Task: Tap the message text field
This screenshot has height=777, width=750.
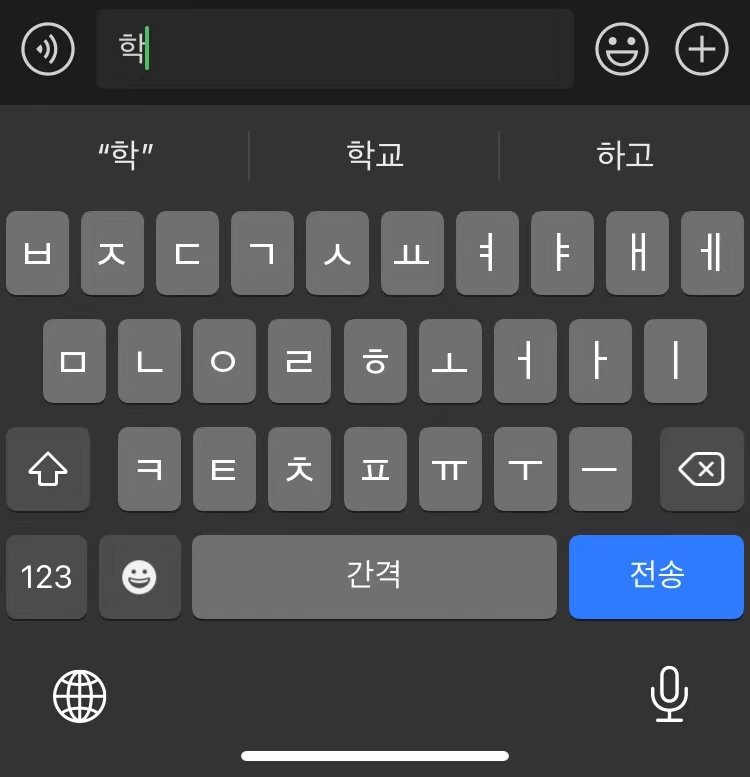Action: point(335,49)
